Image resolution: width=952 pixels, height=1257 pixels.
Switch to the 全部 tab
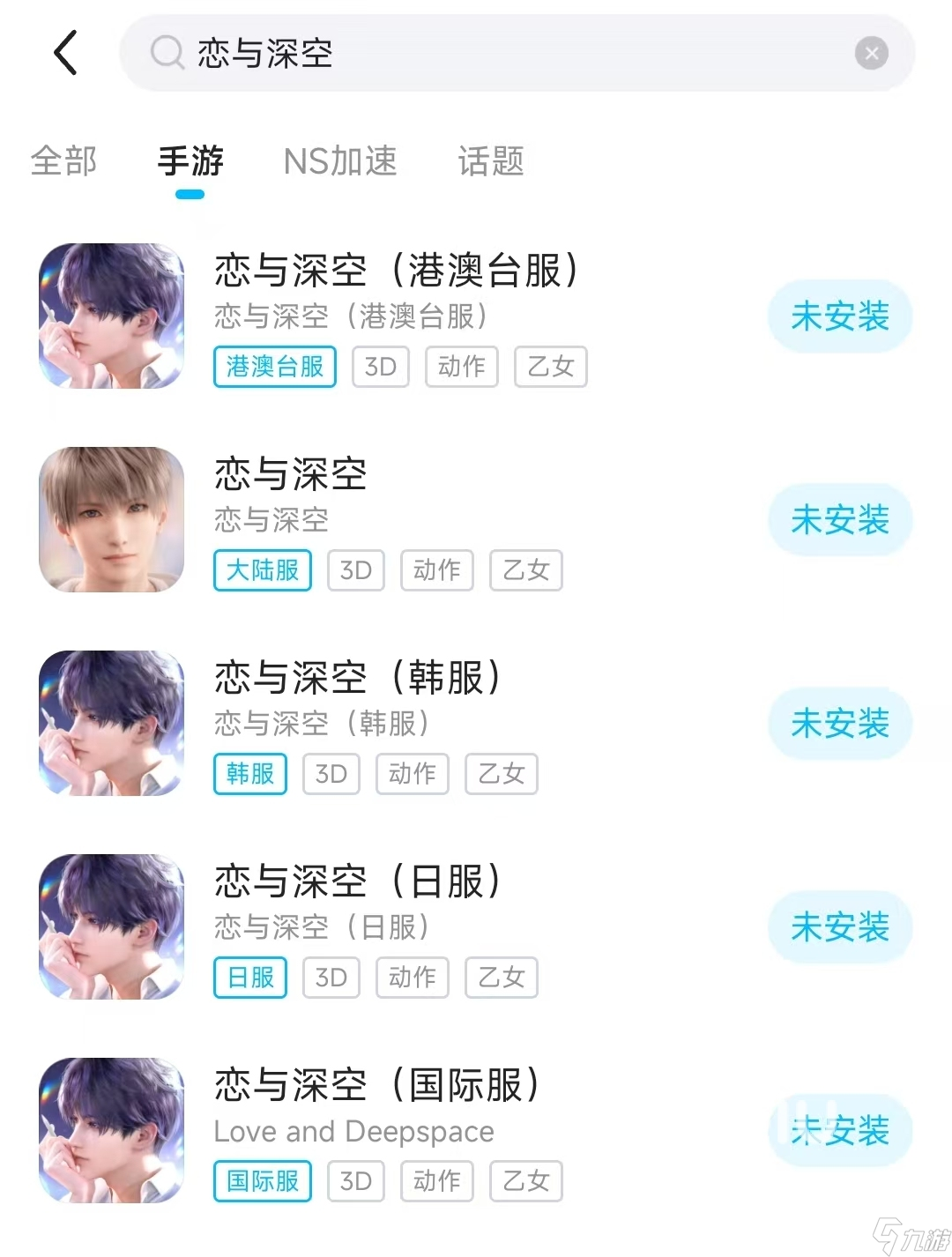[x=63, y=162]
